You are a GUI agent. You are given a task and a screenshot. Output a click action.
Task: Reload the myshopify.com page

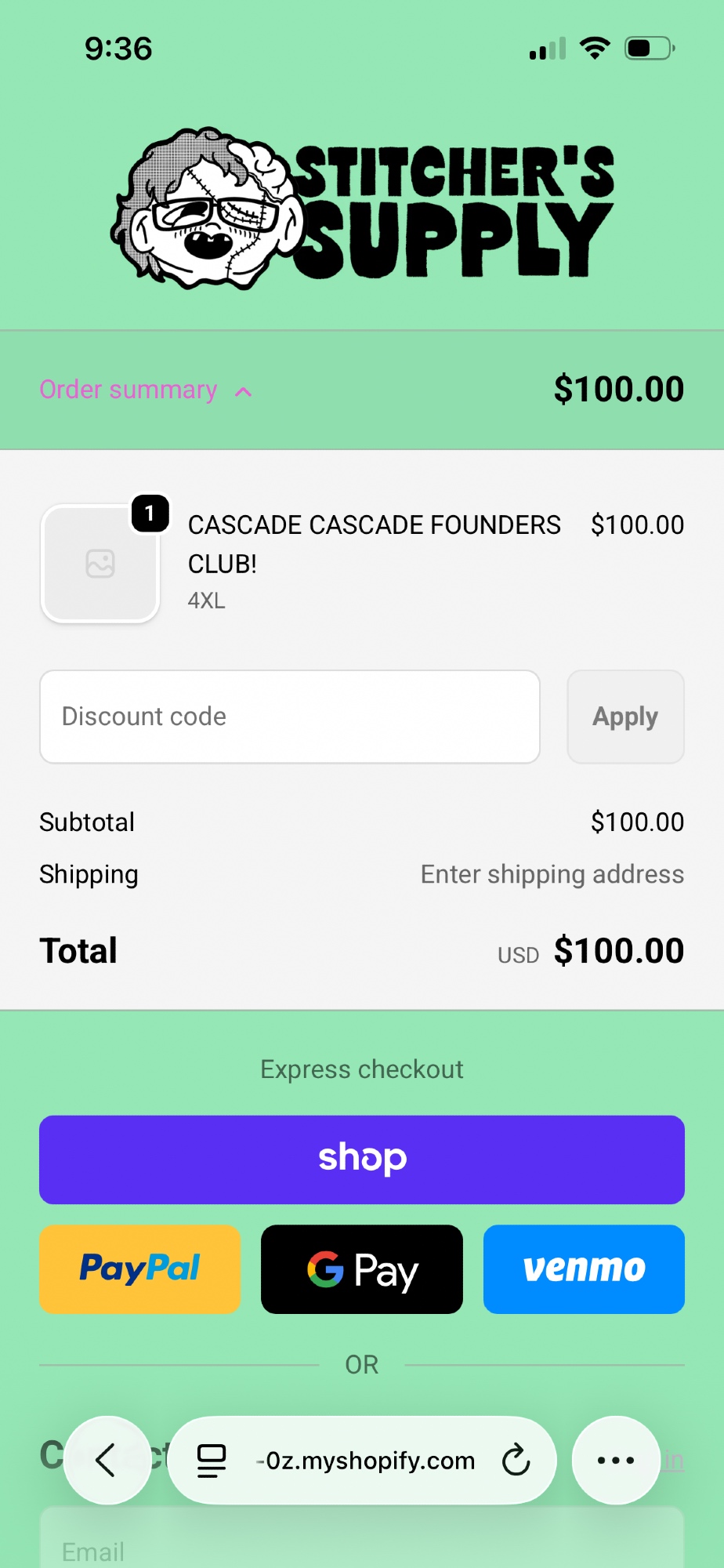[516, 1460]
